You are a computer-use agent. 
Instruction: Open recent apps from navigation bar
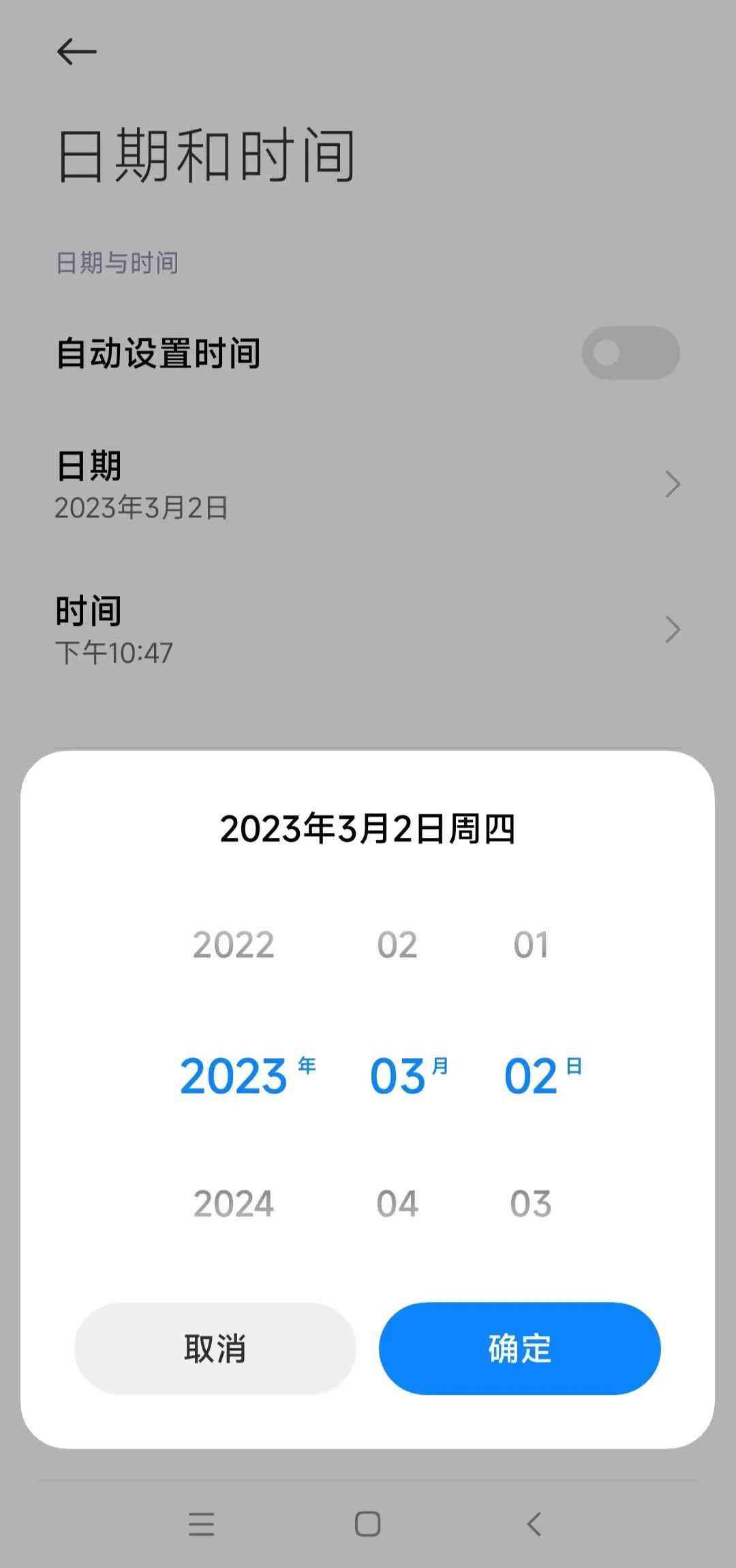click(202, 1524)
